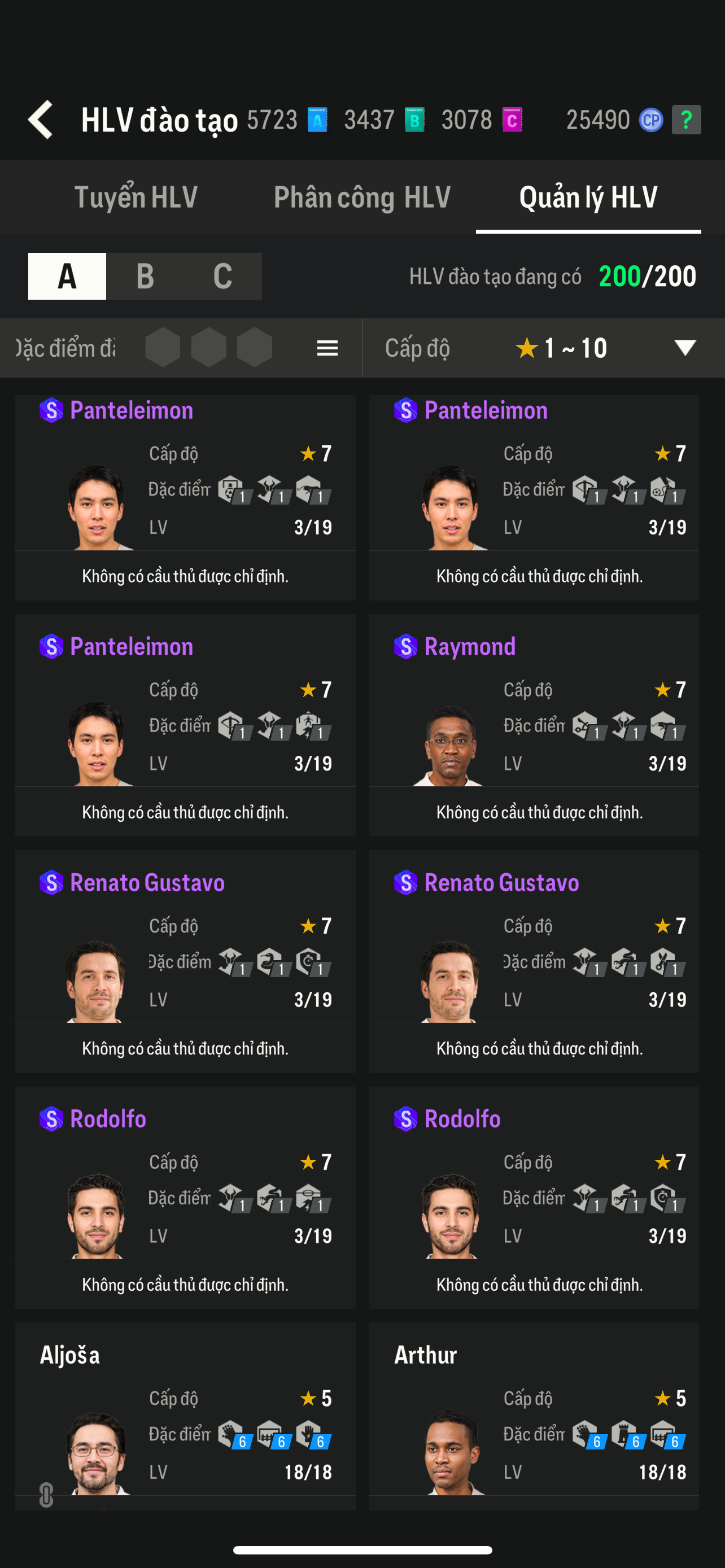Select grade C segment
The image size is (725, 1568).
click(x=223, y=277)
